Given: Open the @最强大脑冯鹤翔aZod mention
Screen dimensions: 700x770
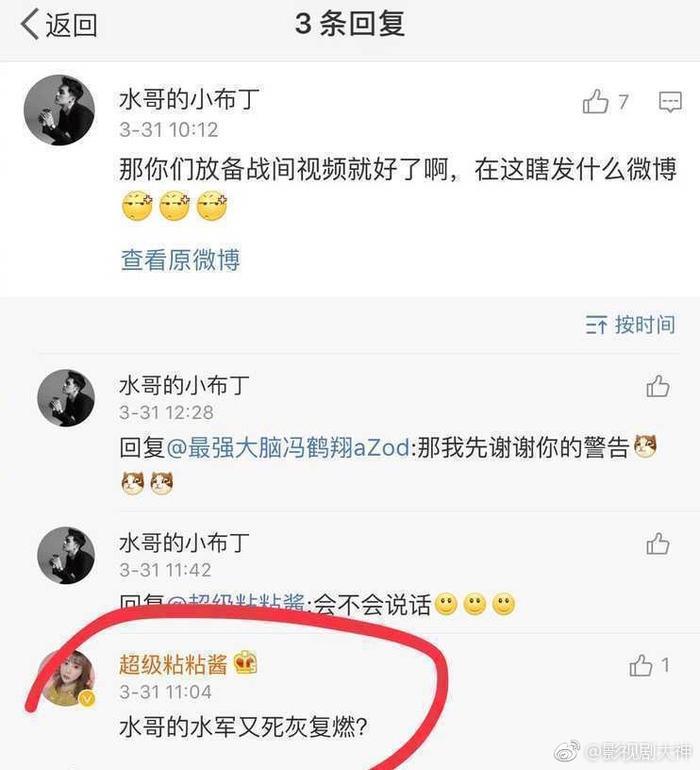Looking at the screenshot, I should (x=288, y=449).
